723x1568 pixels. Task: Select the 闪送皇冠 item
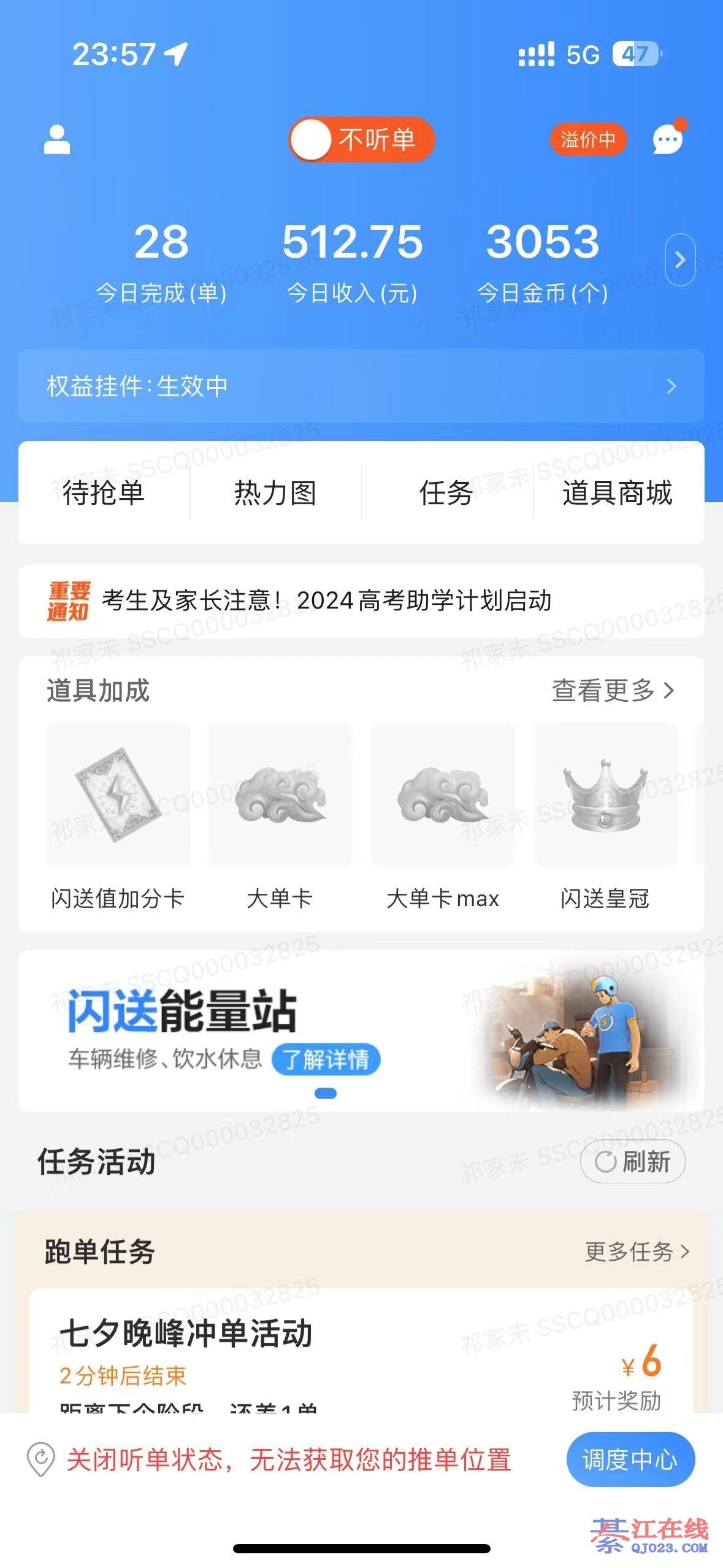[605, 816]
